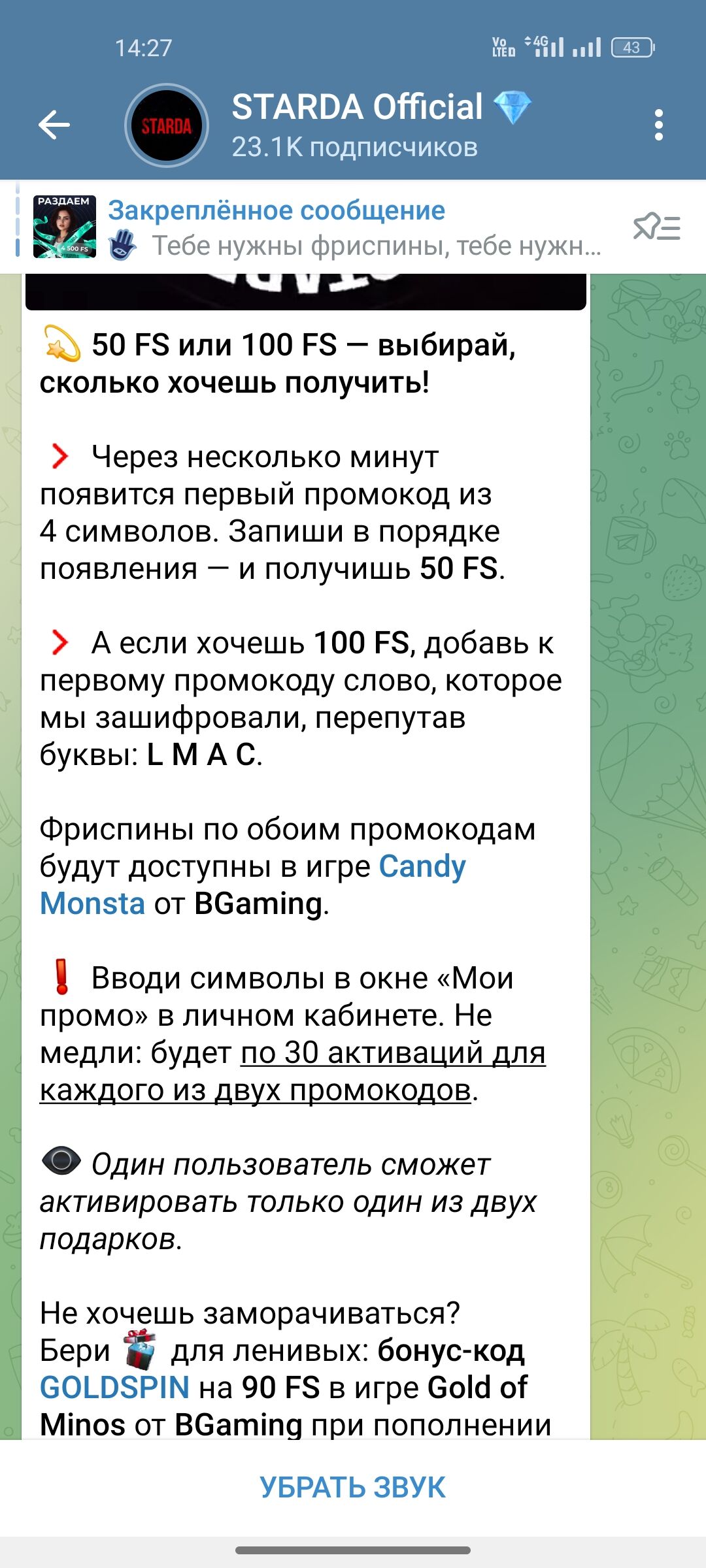This screenshot has height=1568, width=706.
Task: Jump to the pinned message banner
Action: pyautogui.click(x=312, y=227)
